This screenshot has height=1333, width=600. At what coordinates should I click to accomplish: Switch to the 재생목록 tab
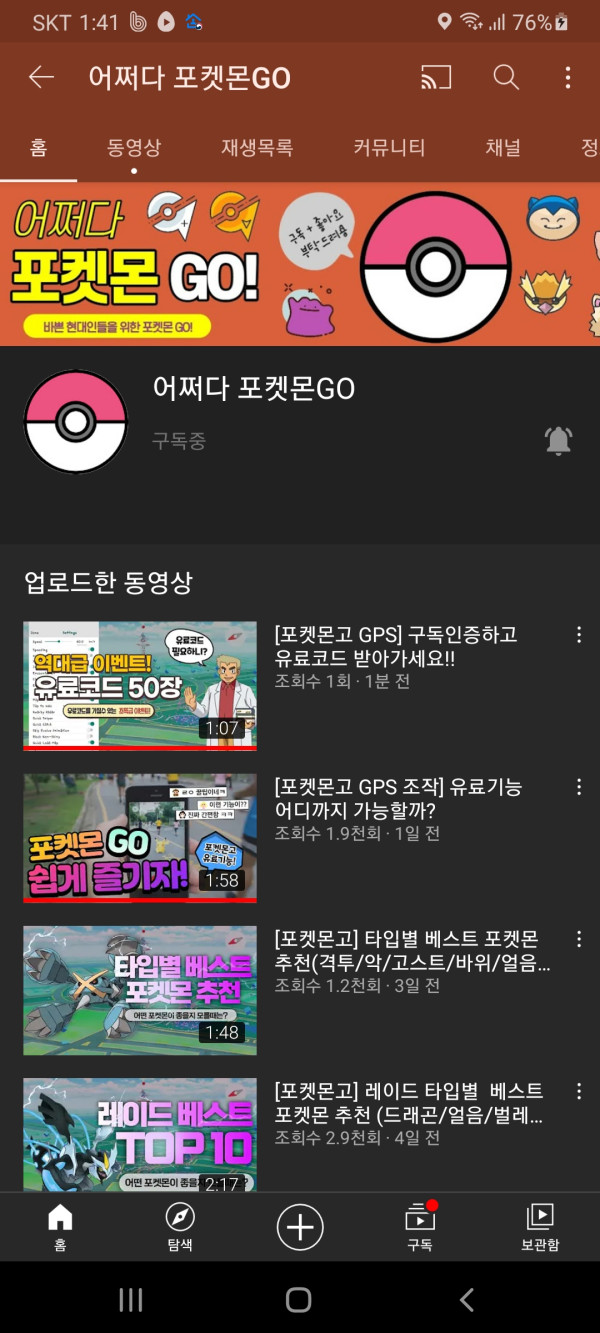click(x=257, y=148)
